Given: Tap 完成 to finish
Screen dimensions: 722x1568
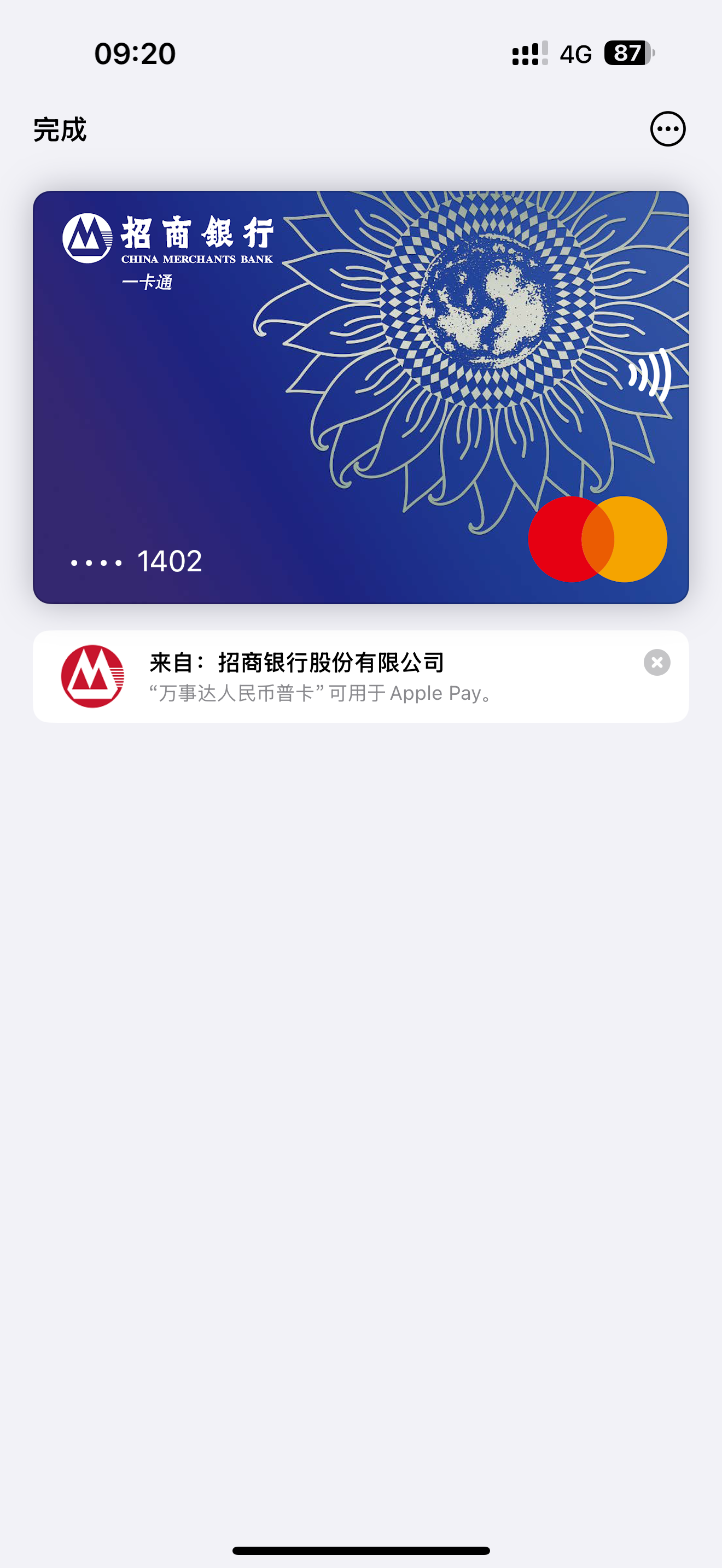Looking at the screenshot, I should click(60, 130).
